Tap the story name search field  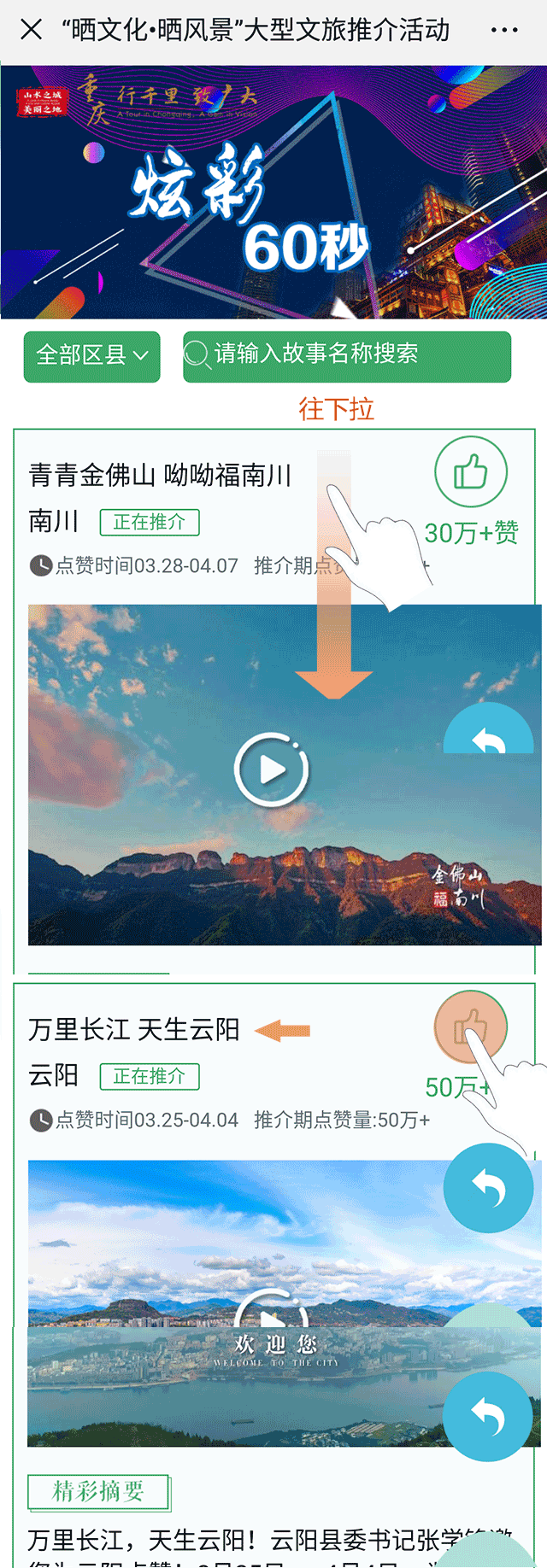coord(347,355)
